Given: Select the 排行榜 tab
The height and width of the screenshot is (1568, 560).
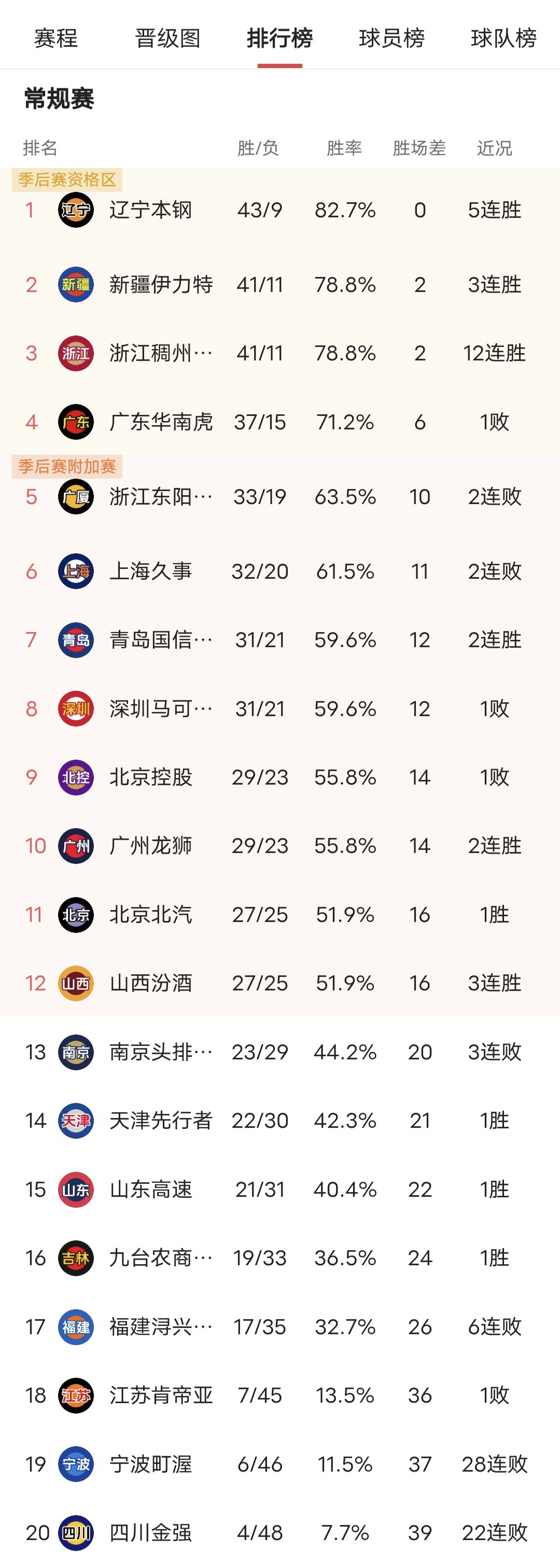Looking at the screenshot, I should [x=279, y=38].
